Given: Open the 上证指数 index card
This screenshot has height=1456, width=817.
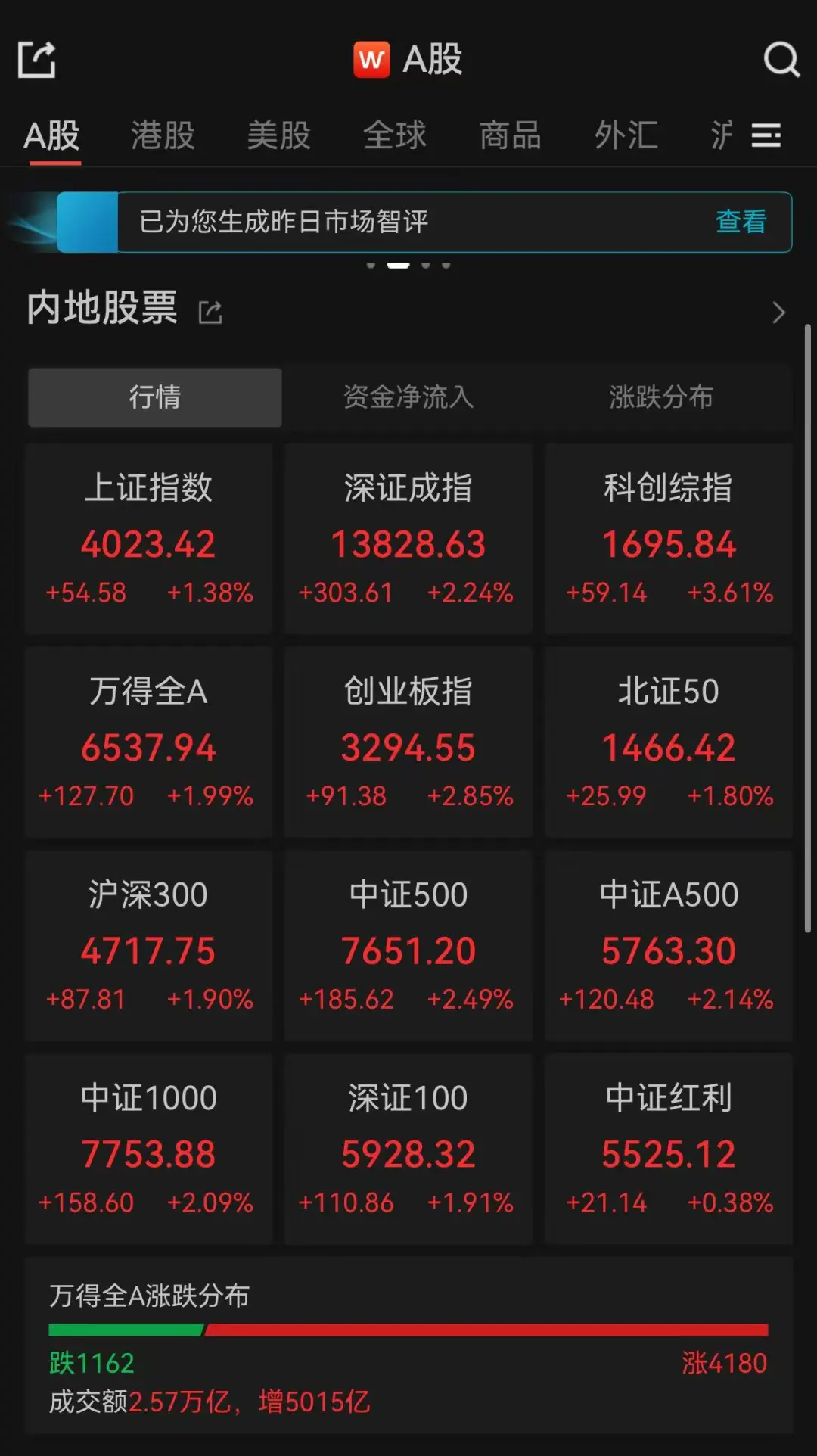Looking at the screenshot, I should click(148, 537).
